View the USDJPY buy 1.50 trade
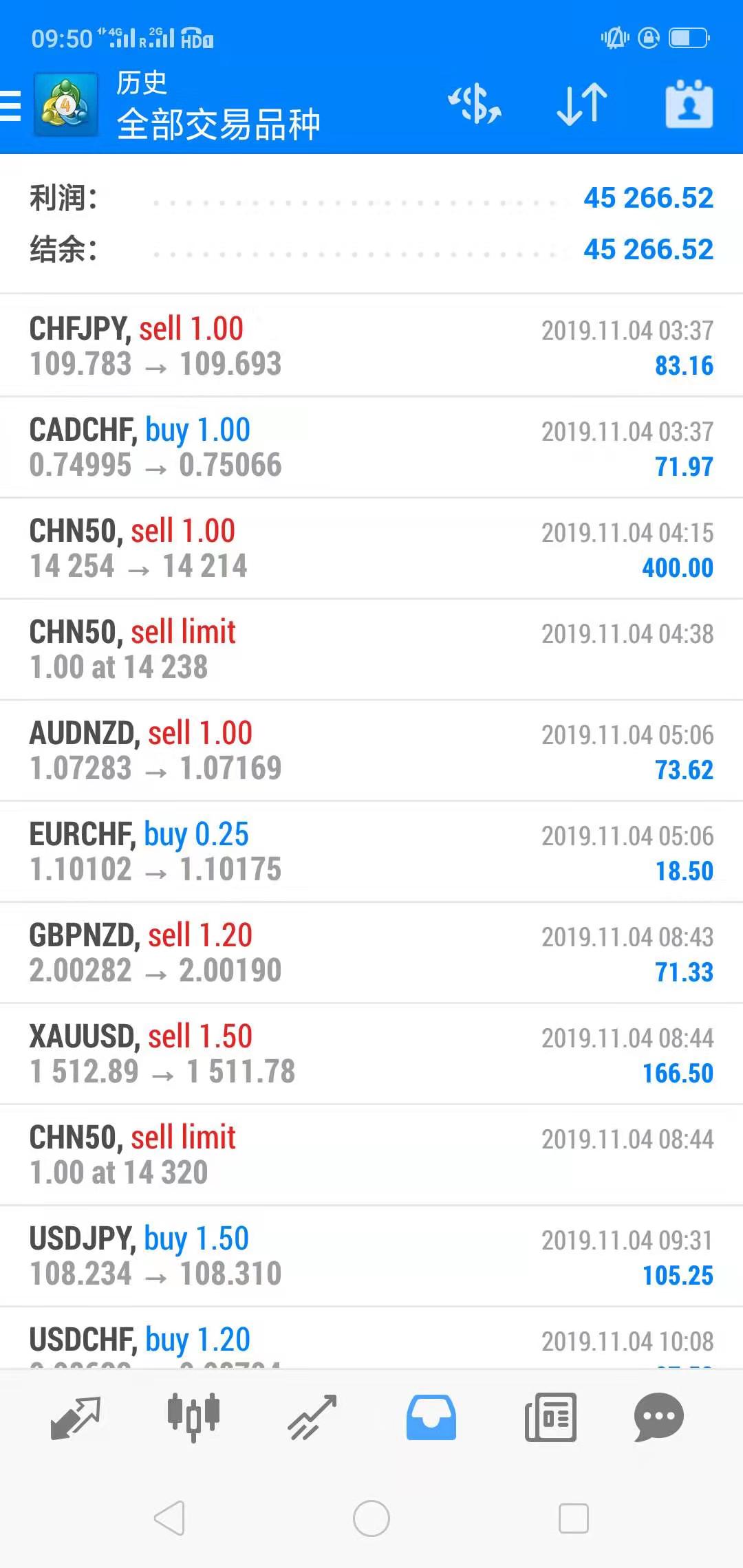The width and height of the screenshot is (743, 1568). pos(371,1256)
